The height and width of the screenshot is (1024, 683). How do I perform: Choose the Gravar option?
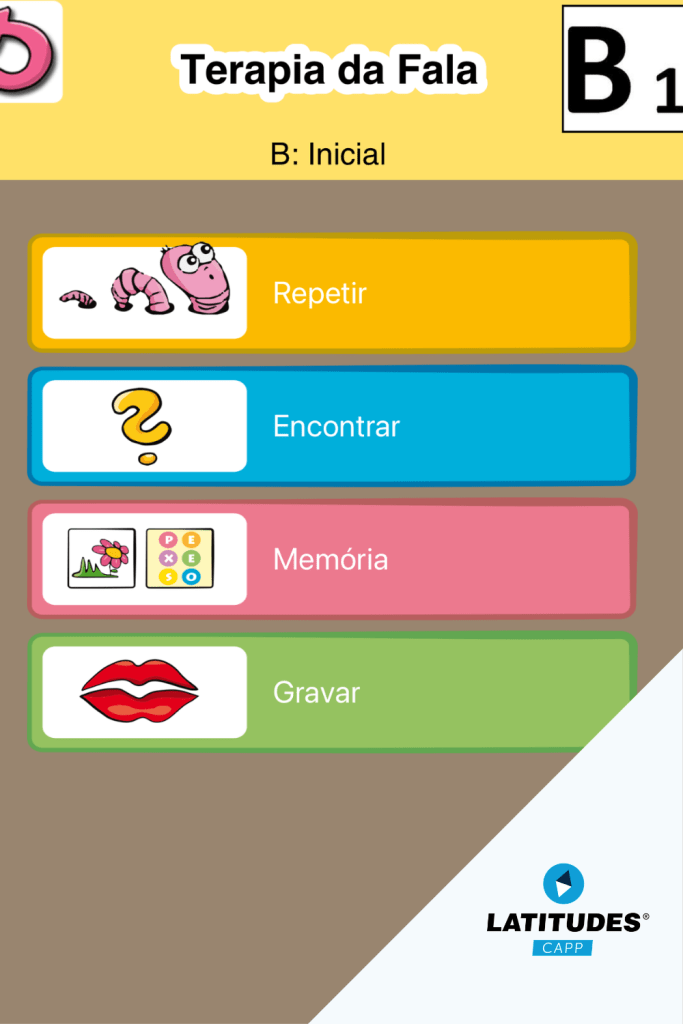coord(332,692)
